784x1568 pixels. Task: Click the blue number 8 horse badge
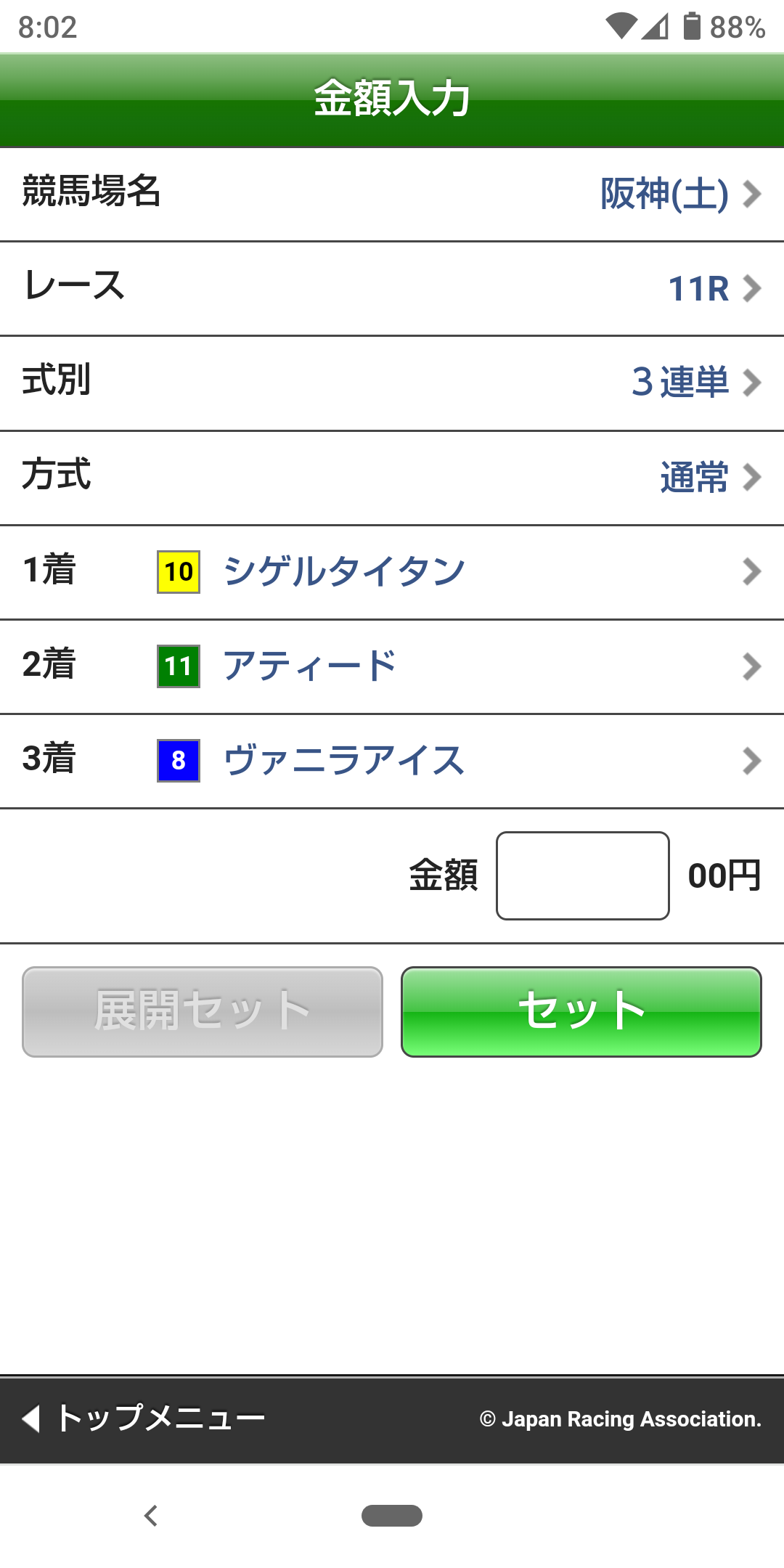coord(178,761)
